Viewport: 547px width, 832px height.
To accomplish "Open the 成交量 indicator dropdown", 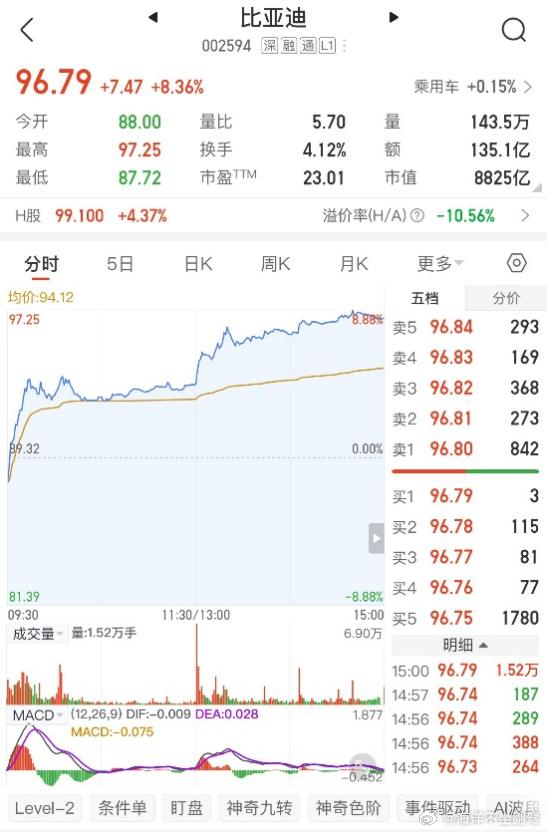I will pos(37,634).
